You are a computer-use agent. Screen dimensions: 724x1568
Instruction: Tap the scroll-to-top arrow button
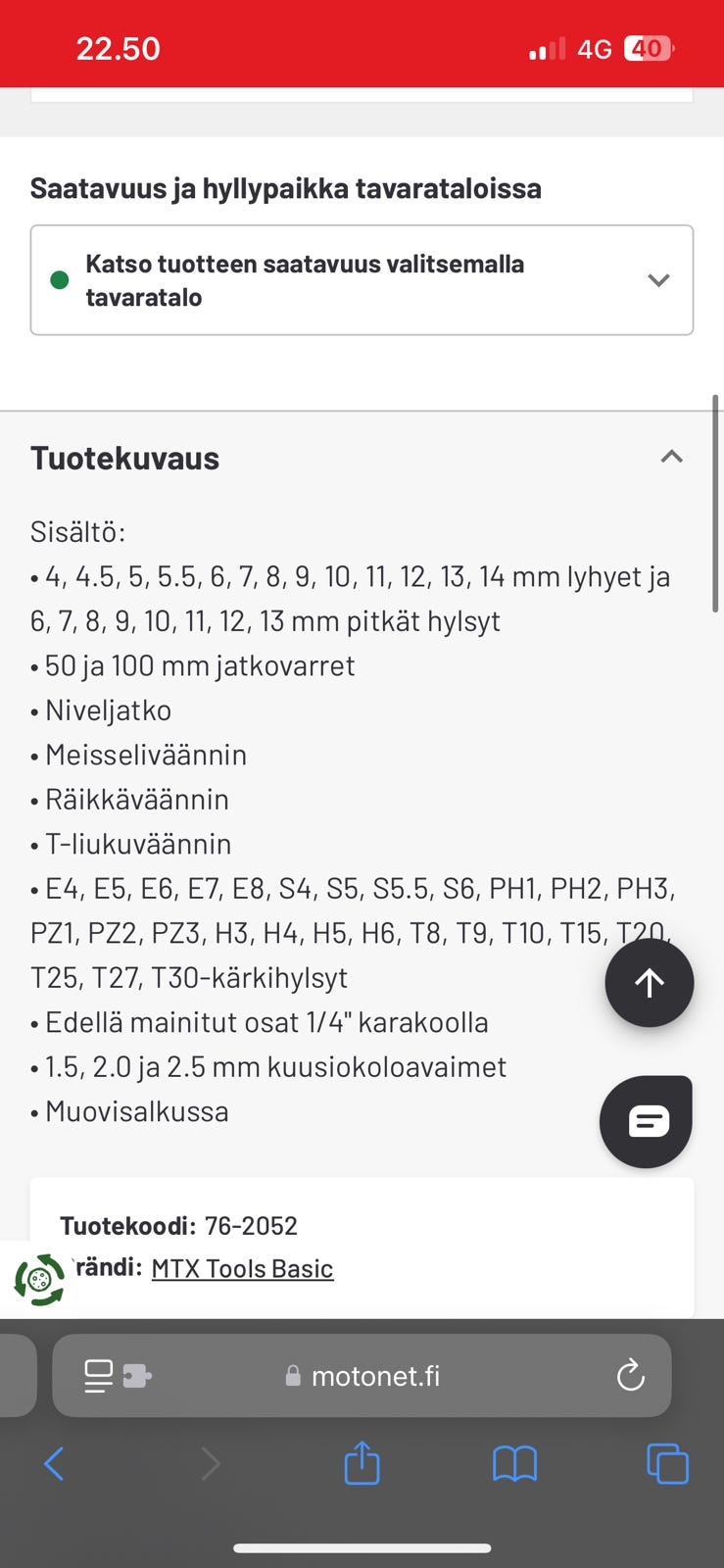pos(650,983)
